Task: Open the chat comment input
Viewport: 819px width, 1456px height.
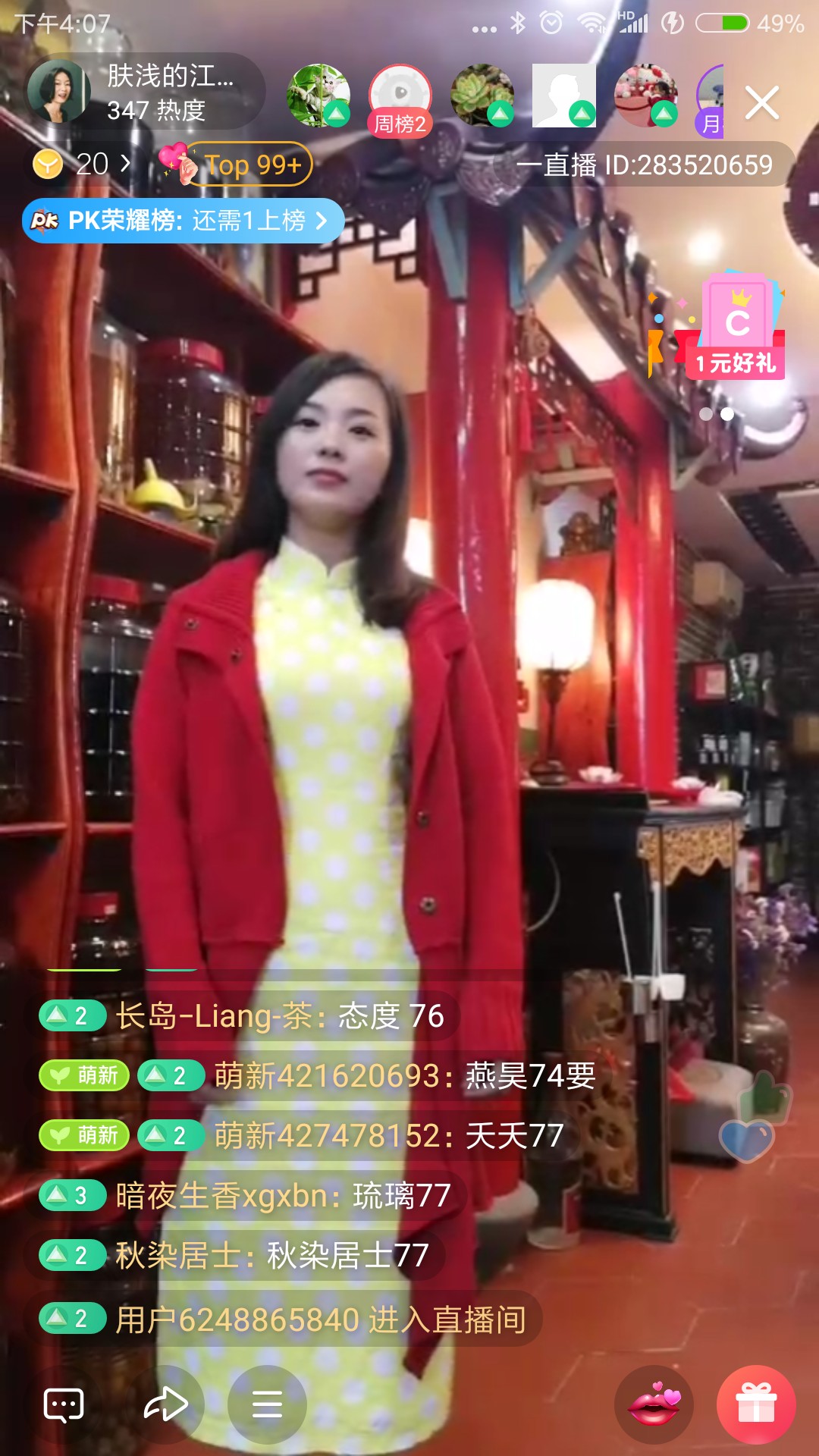Action: (64, 1406)
